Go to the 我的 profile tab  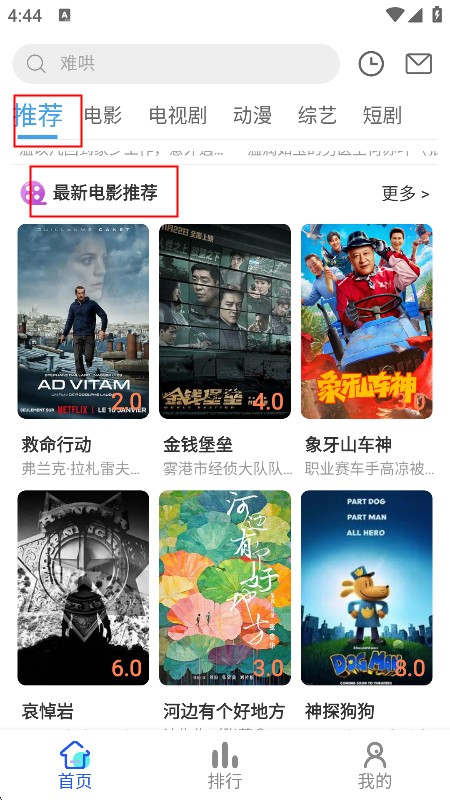374,765
